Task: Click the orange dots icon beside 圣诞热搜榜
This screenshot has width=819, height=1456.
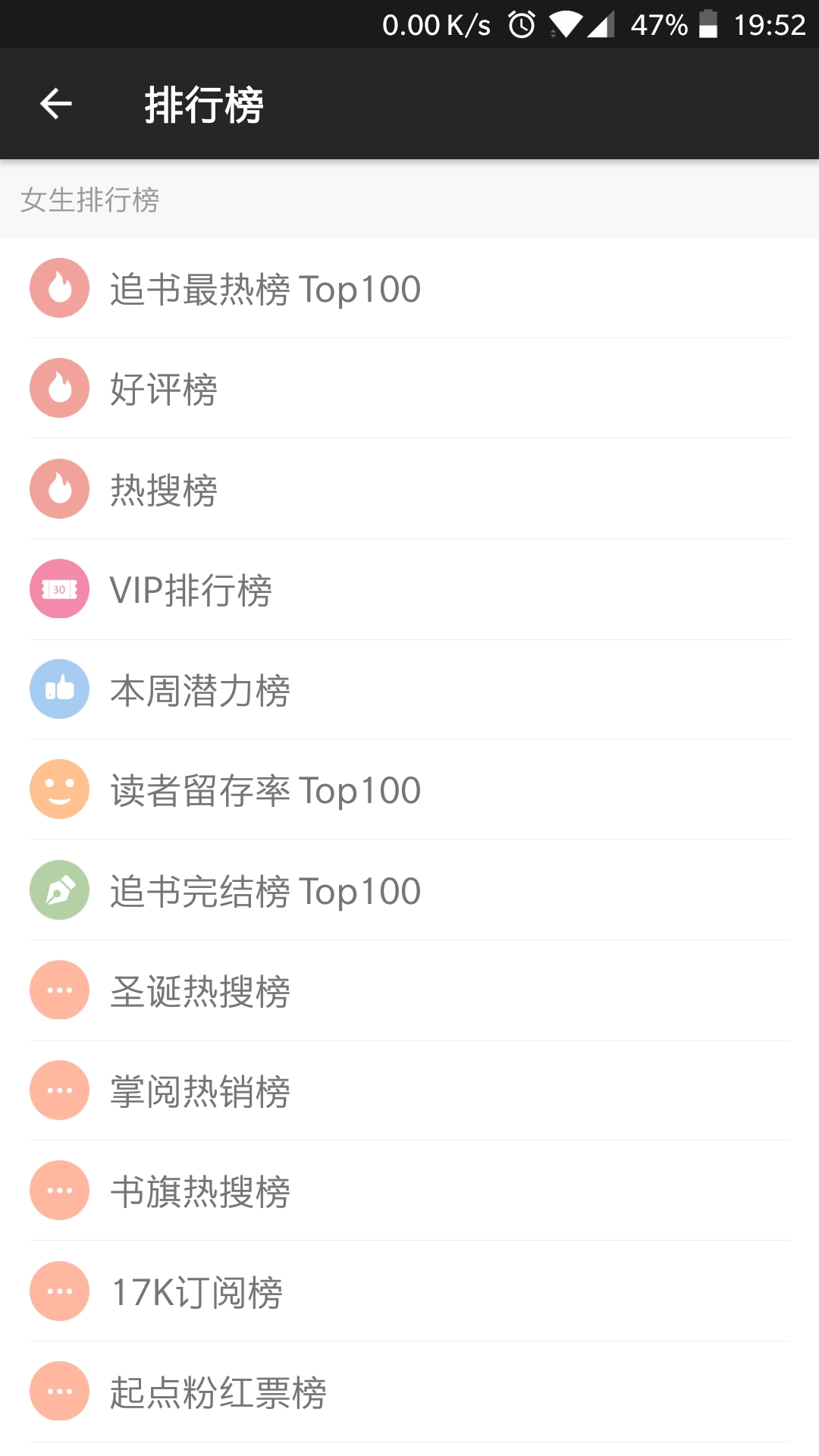Action: click(x=59, y=990)
